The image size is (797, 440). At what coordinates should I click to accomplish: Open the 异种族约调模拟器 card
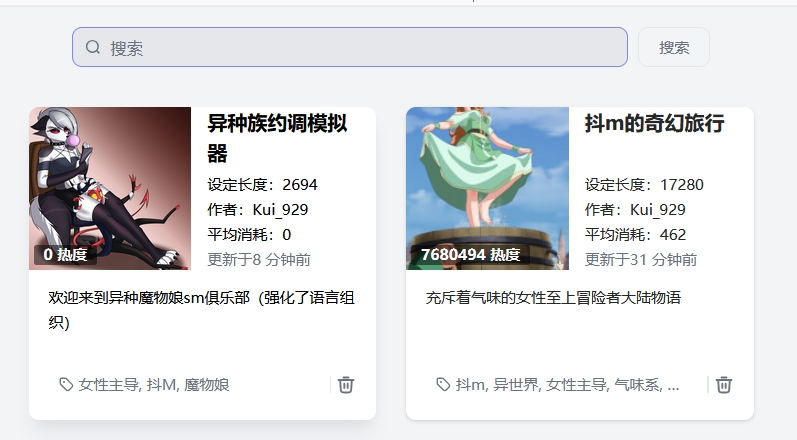pyautogui.click(x=277, y=138)
